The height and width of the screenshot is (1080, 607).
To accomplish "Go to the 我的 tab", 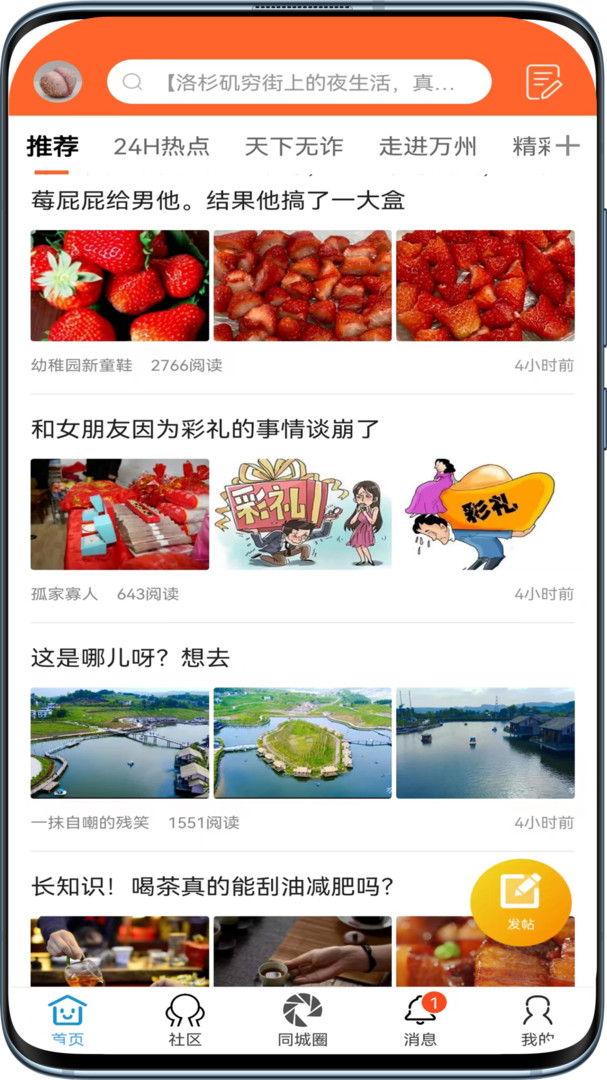I will click(x=537, y=1020).
